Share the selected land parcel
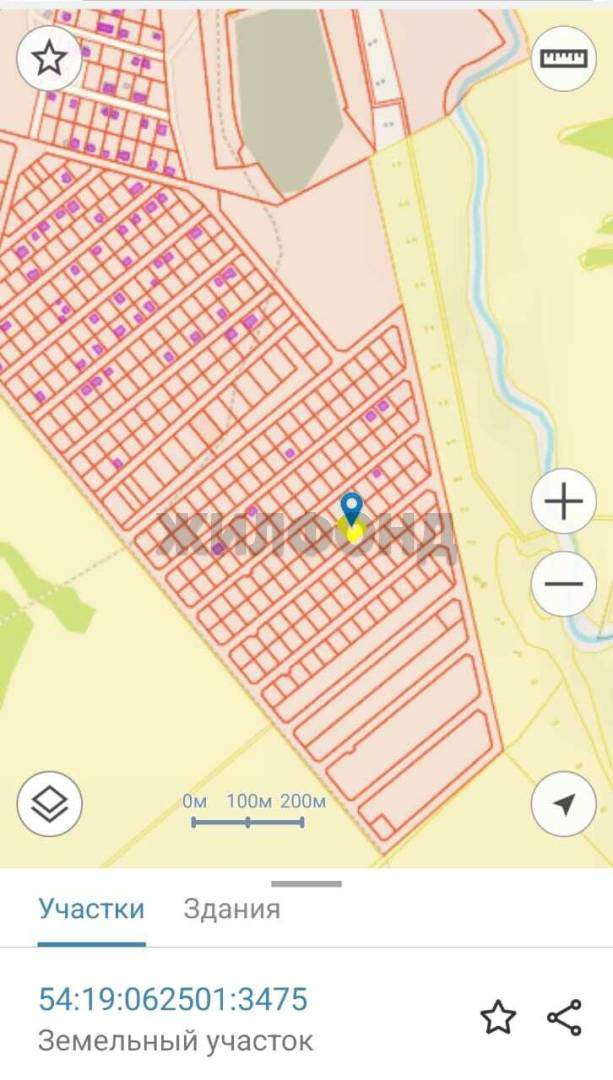The image size is (613, 1080). [565, 1017]
